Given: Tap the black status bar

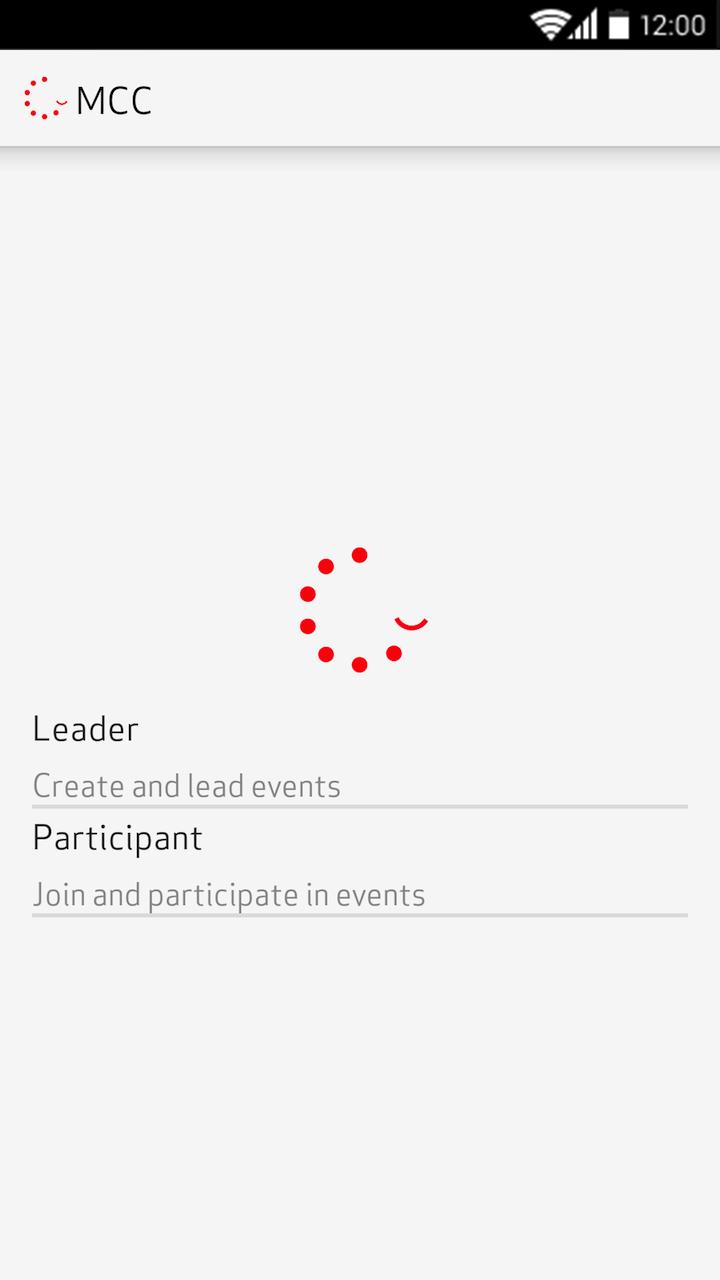Looking at the screenshot, I should (300, 24).
